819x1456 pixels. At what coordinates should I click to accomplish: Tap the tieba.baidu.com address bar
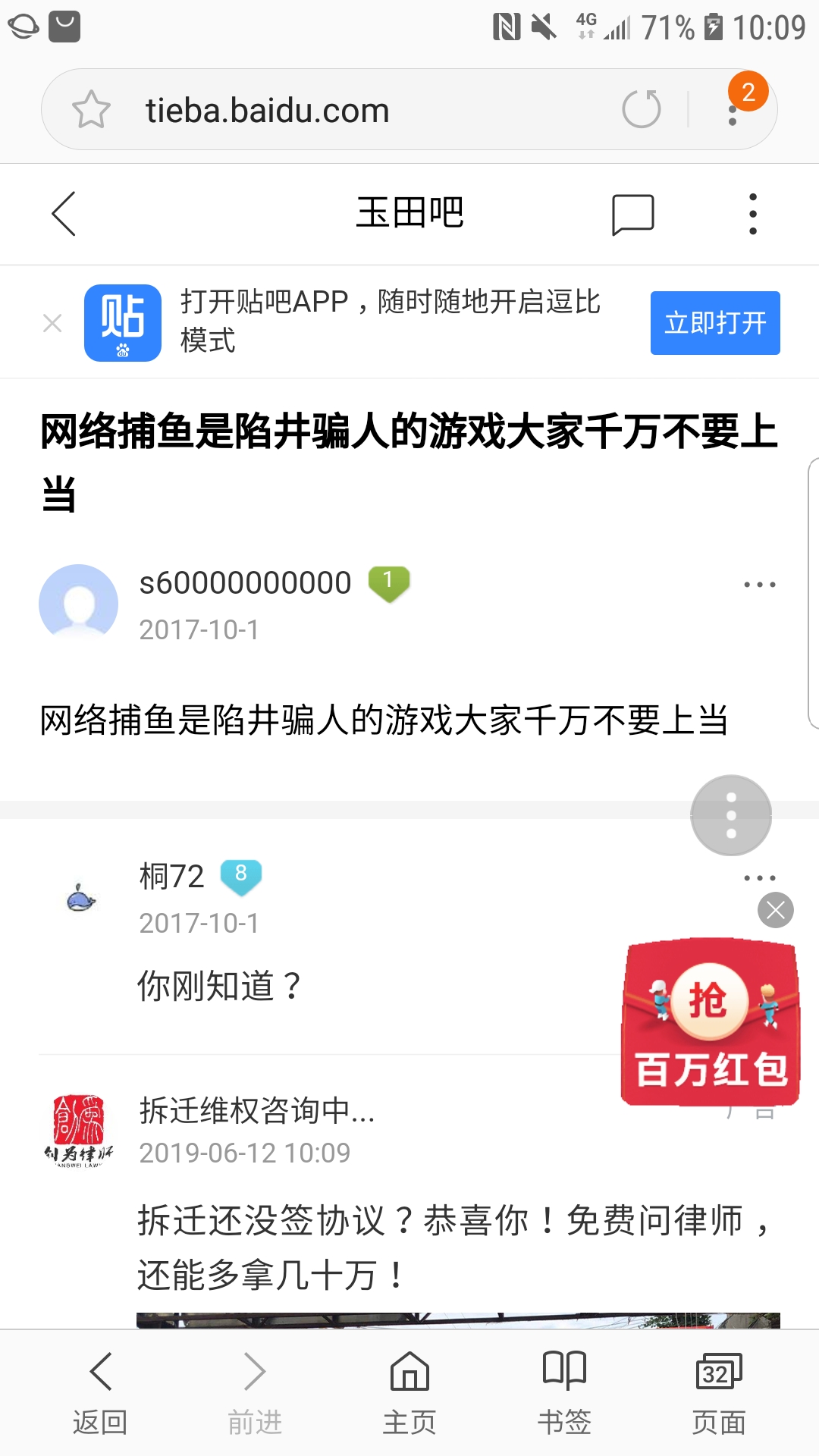(341, 111)
